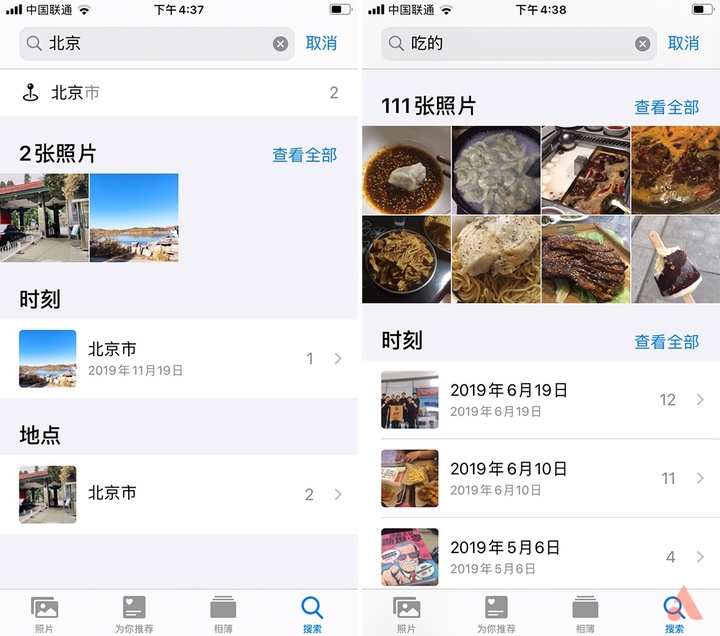This screenshot has height=636, width=720.
Task: Open the 北京市 row under 地点
Action: click(x=178, y=494)
